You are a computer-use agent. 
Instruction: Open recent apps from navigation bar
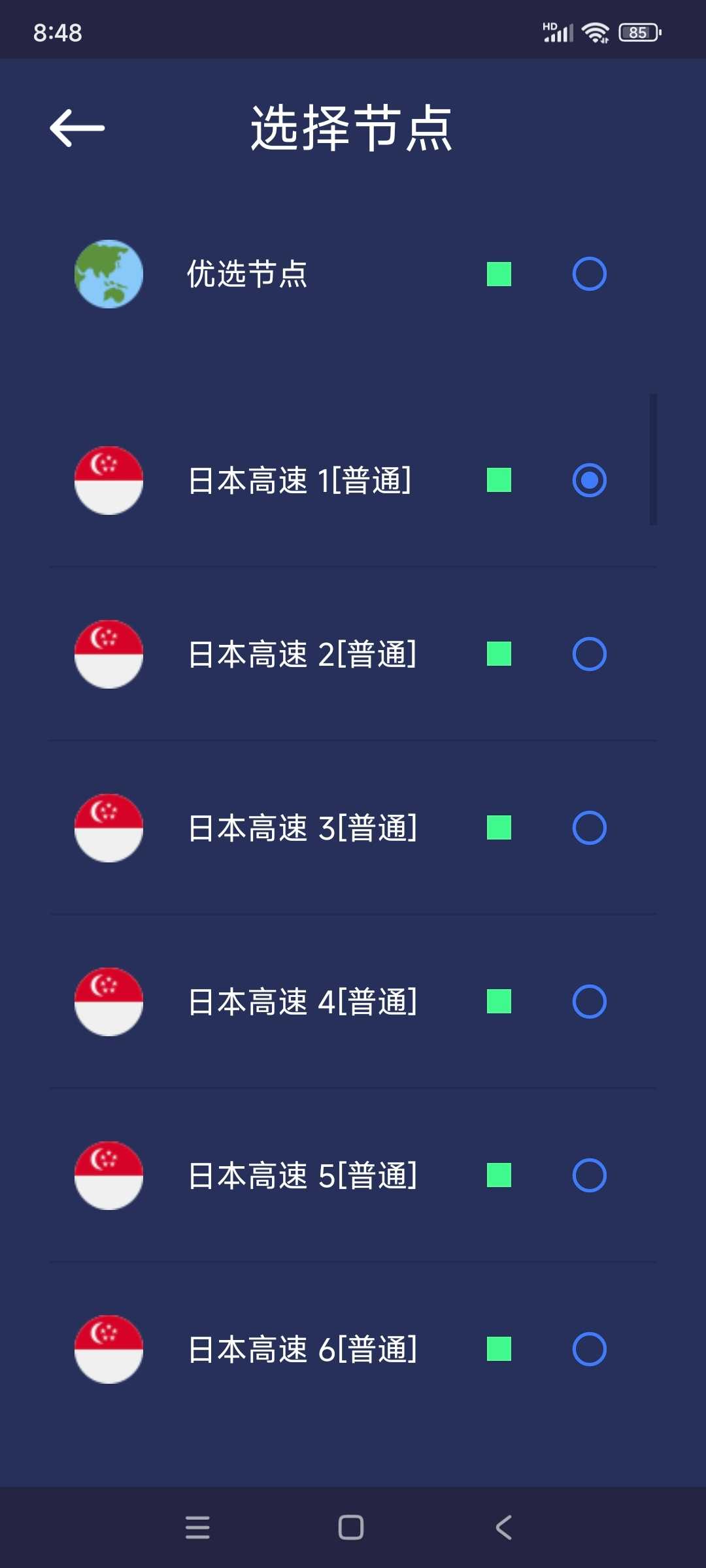point(197,1527)
